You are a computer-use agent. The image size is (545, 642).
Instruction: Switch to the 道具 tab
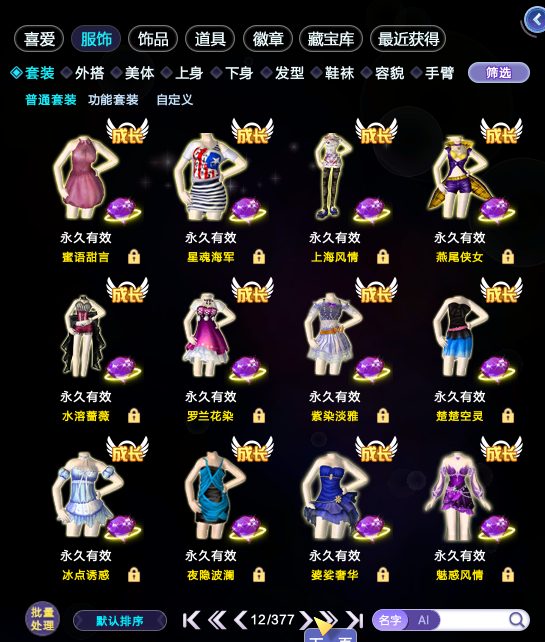point(210,39)
